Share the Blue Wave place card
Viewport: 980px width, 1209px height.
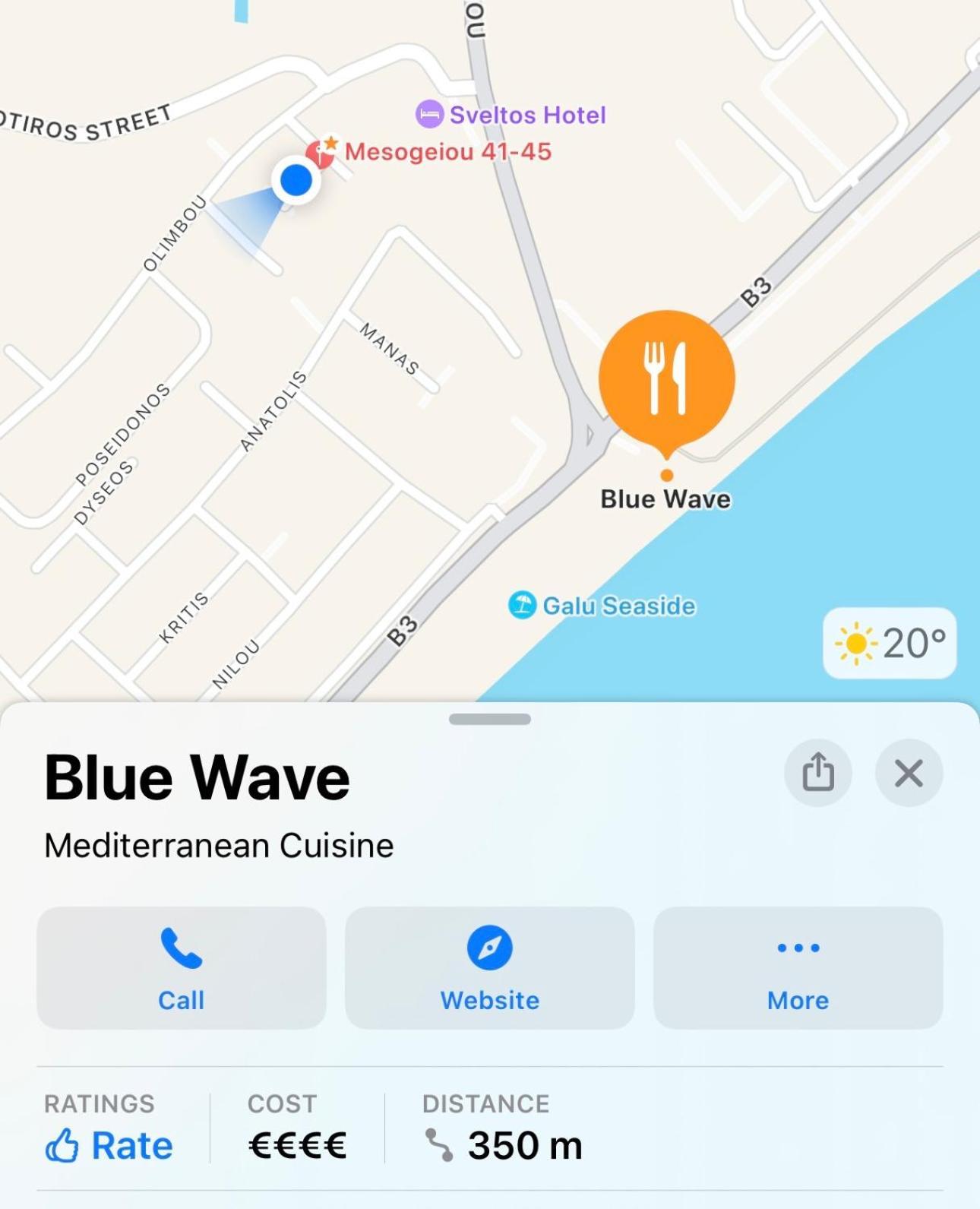click(817, 773)
